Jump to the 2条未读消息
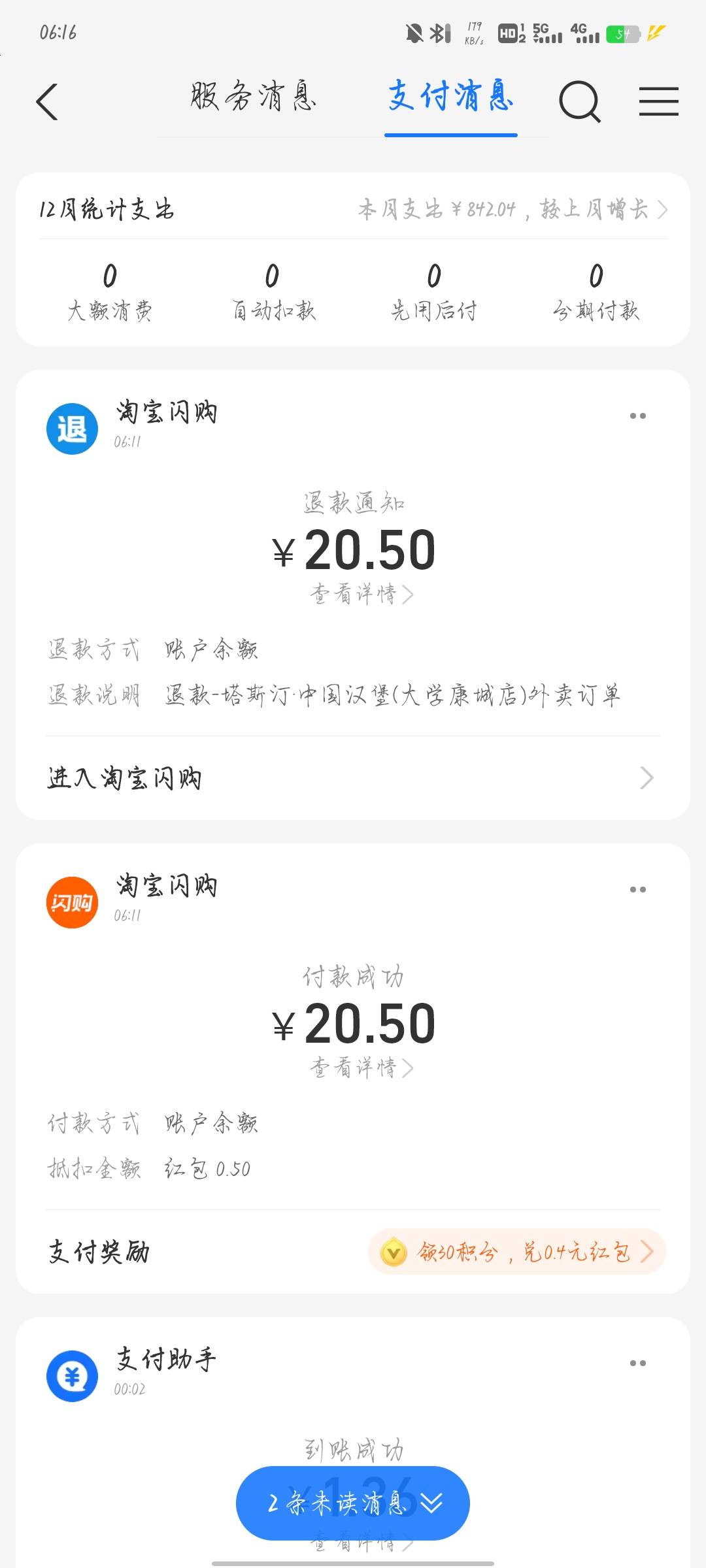This screenshot has height=1568, width=706. pos(353,1503)
